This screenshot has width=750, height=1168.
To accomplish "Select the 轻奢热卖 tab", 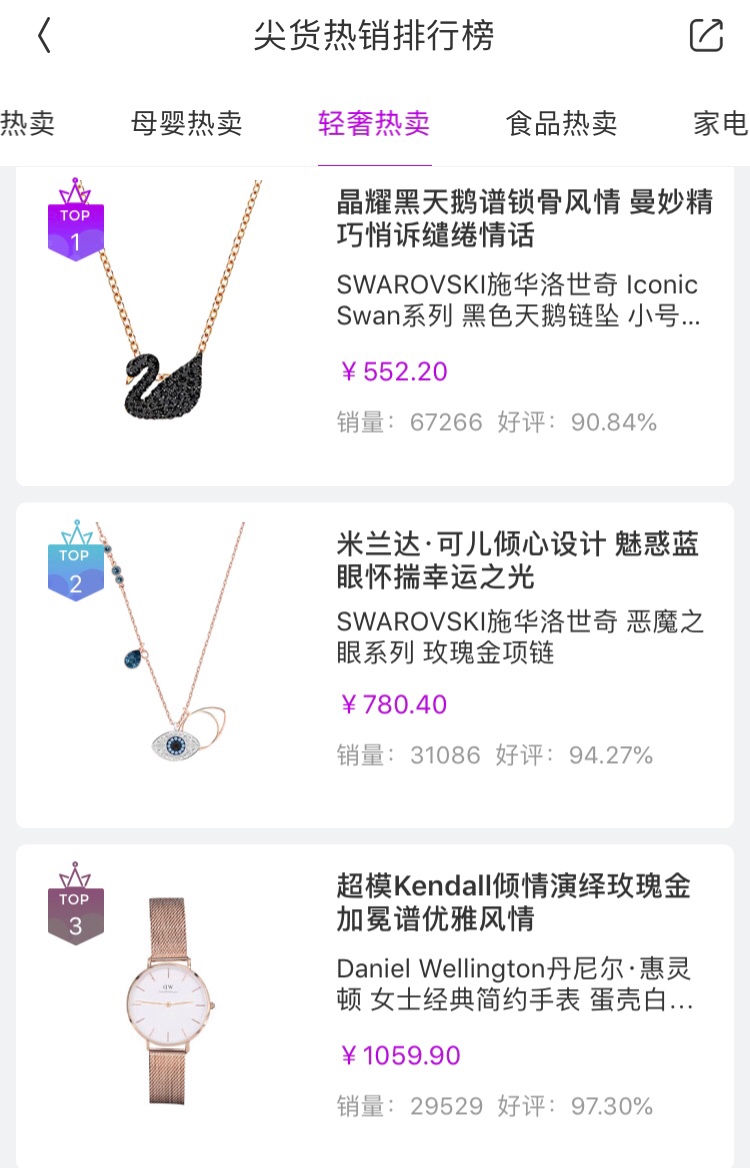I will tap(374, 124).
